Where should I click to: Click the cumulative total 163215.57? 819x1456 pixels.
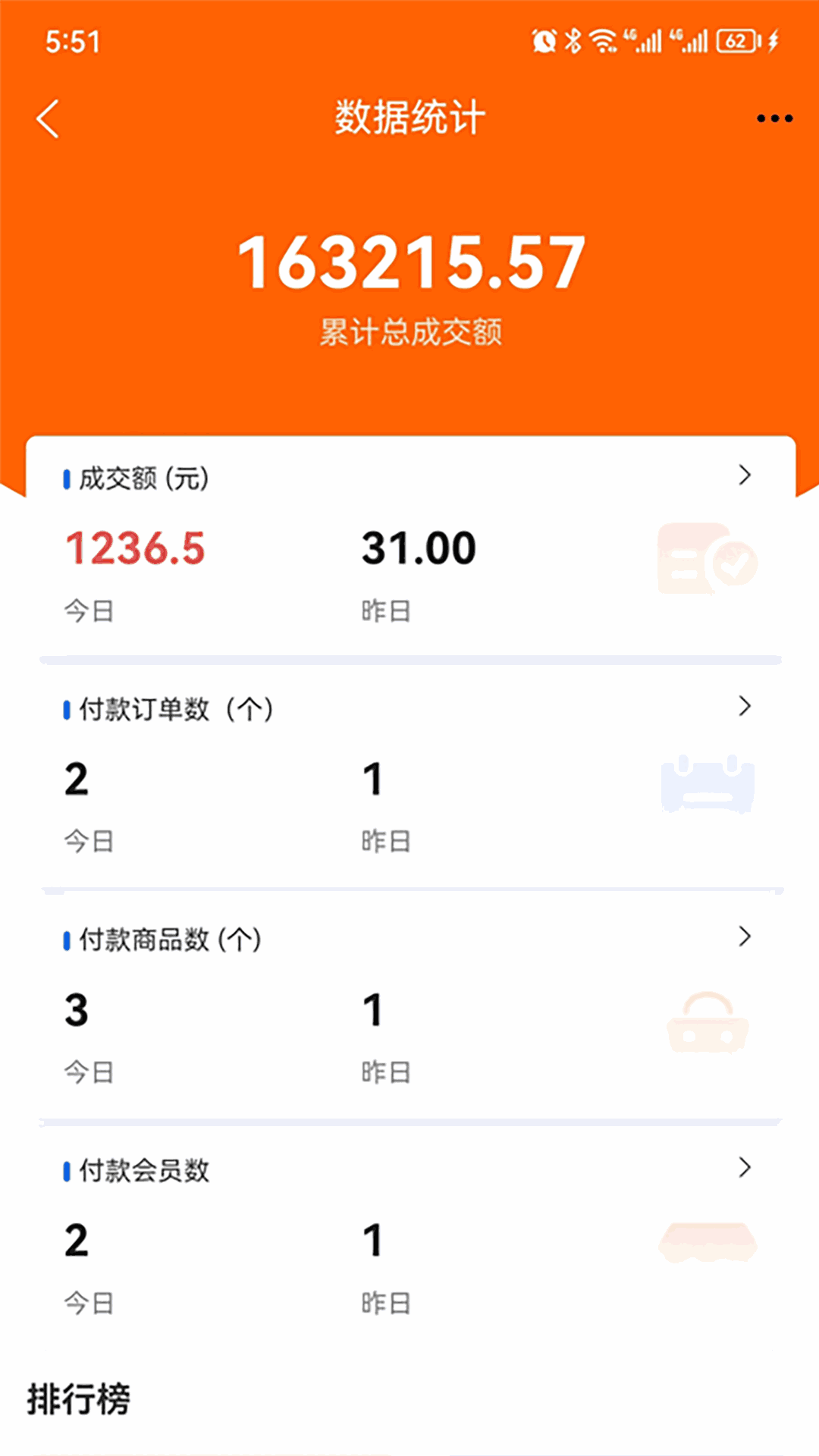point(409,262)
